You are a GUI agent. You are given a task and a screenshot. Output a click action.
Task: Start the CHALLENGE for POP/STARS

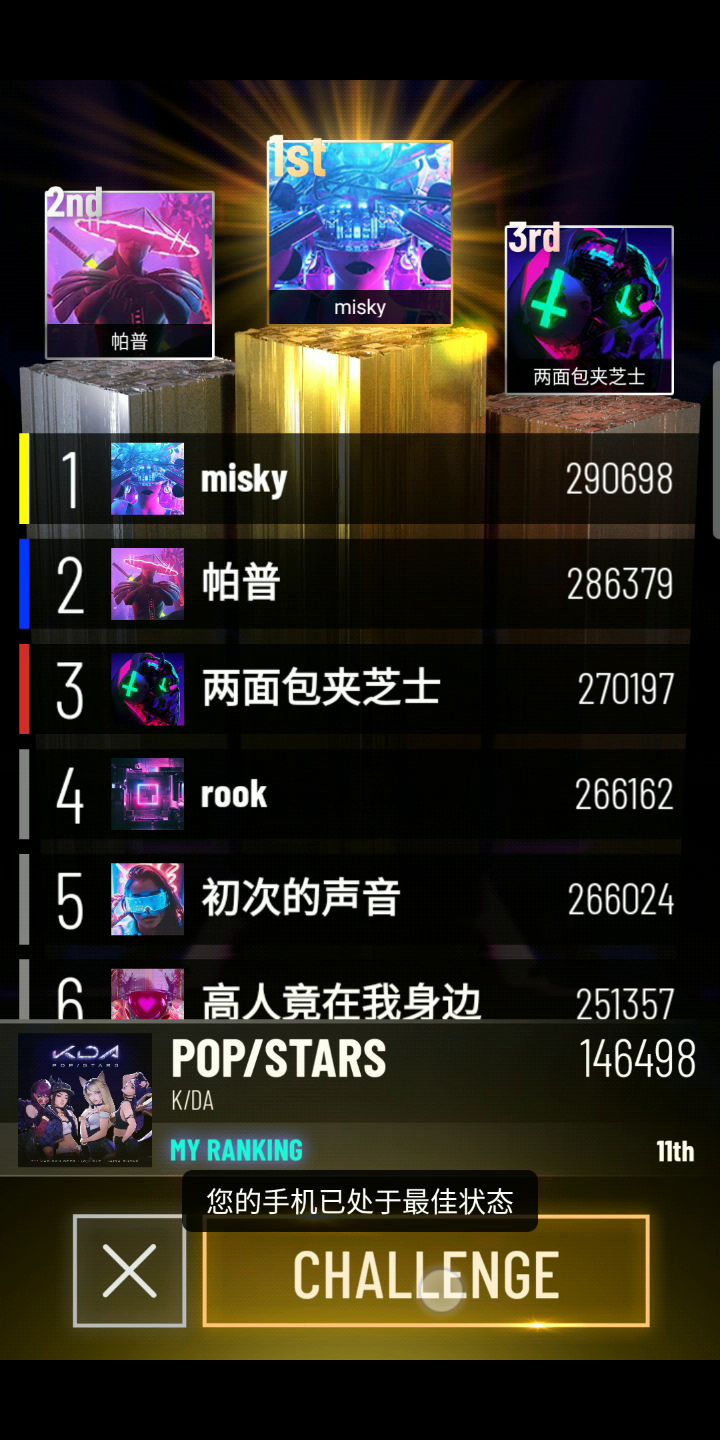click(426, 1272)
